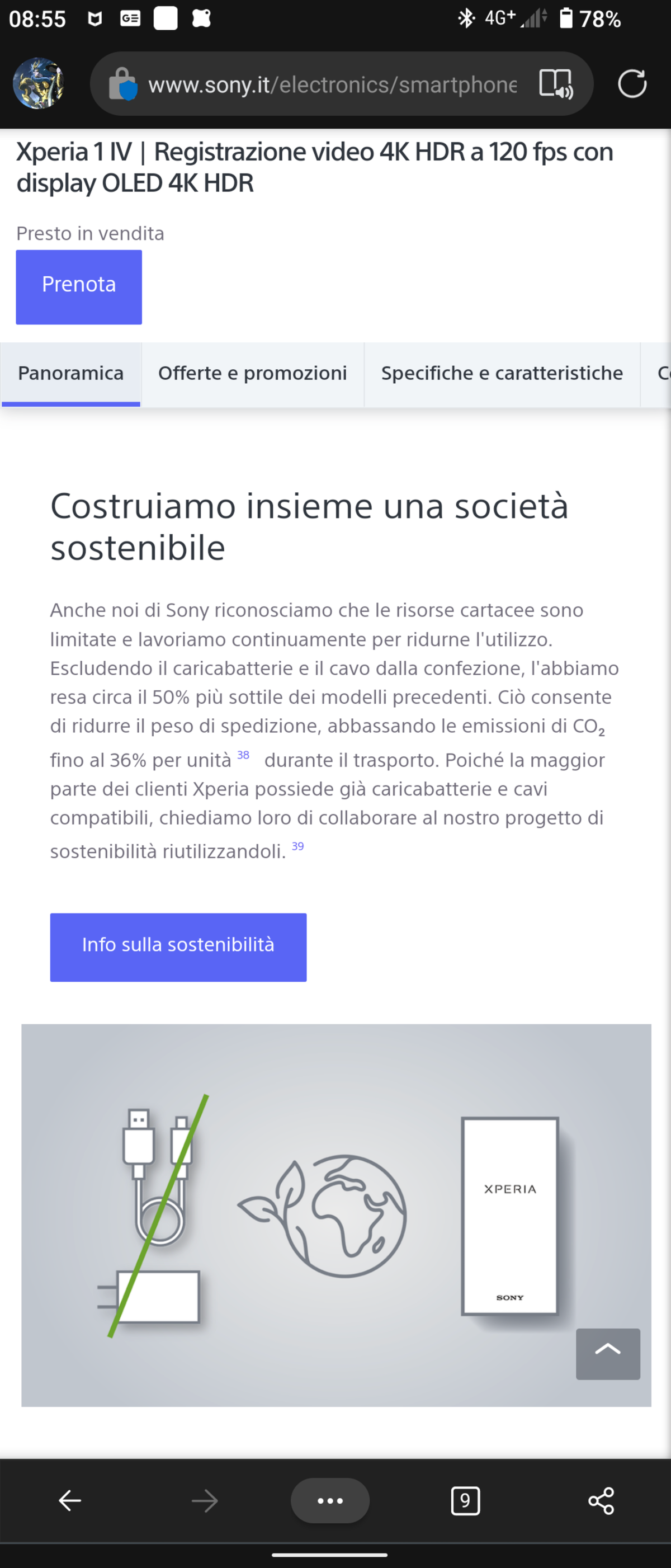Share the page via the share icon
671x1568 pixels.
coord(601,1500)
